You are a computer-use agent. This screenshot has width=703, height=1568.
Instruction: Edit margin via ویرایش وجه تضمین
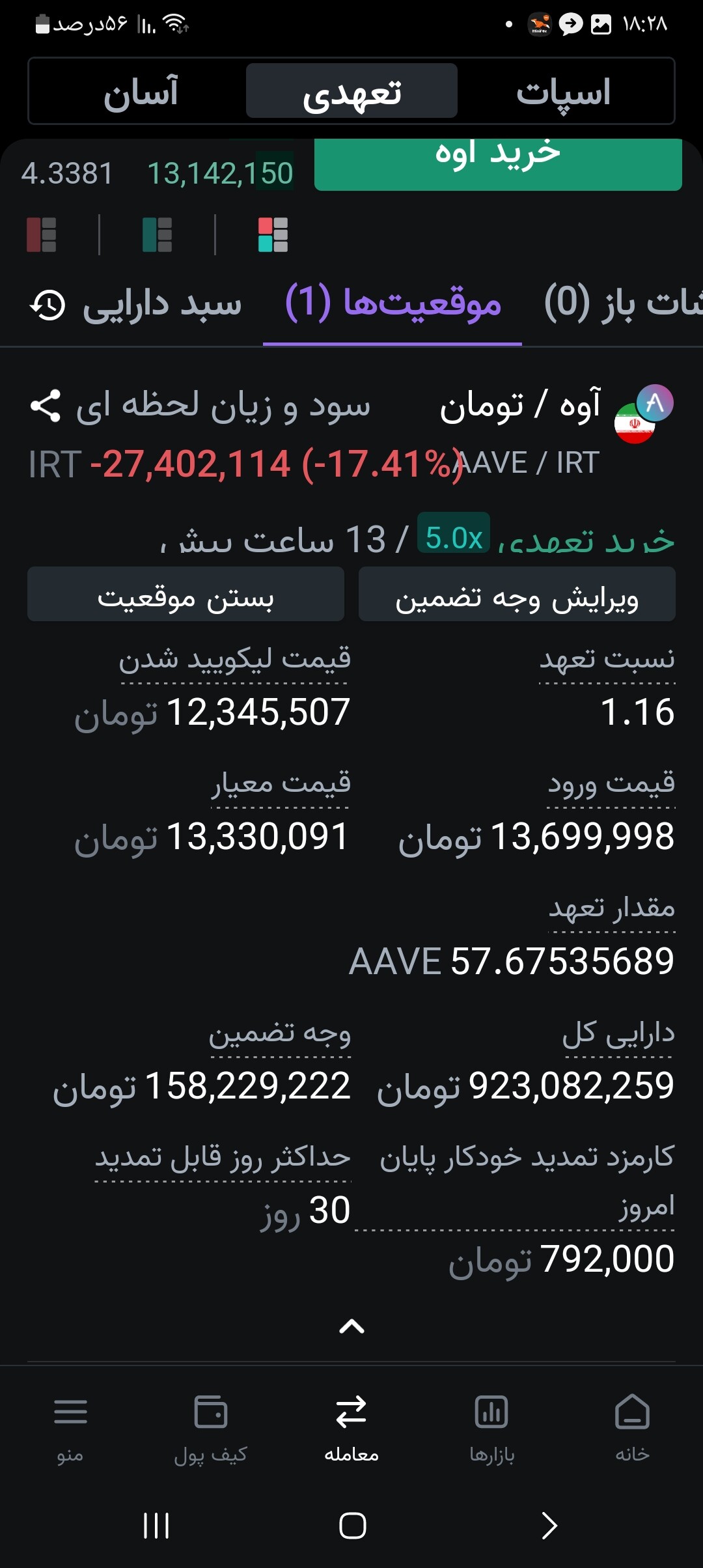(x=517, y=594)
